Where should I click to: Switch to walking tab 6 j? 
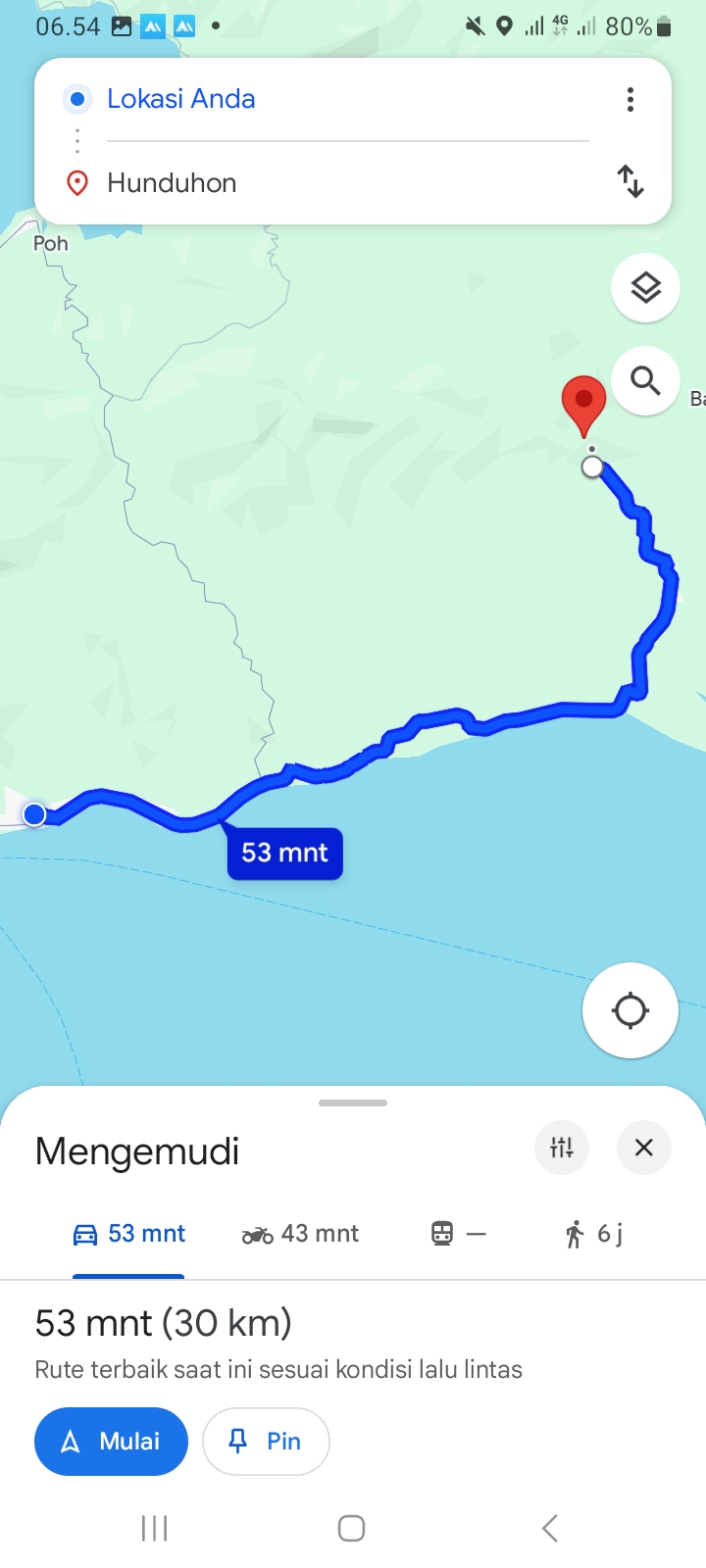point(593,1234)
